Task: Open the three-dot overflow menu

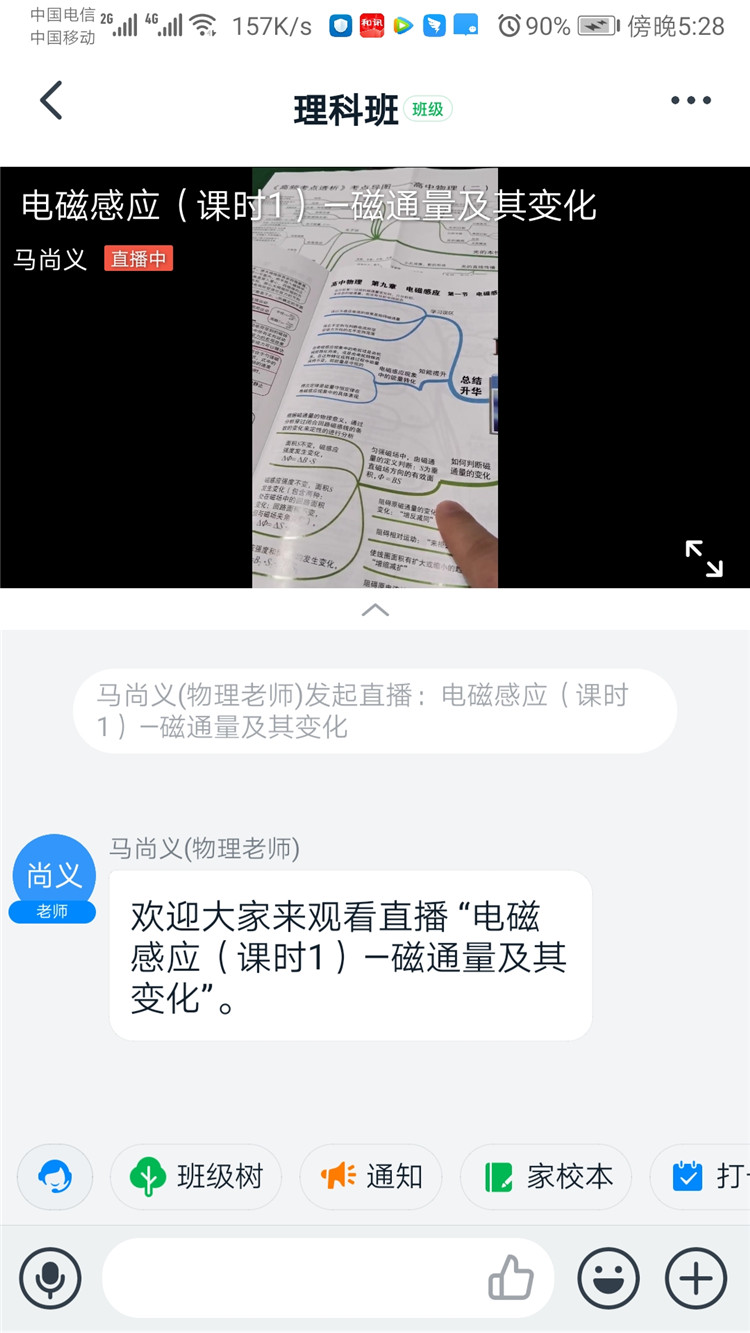Action: [x=690, y=101]
